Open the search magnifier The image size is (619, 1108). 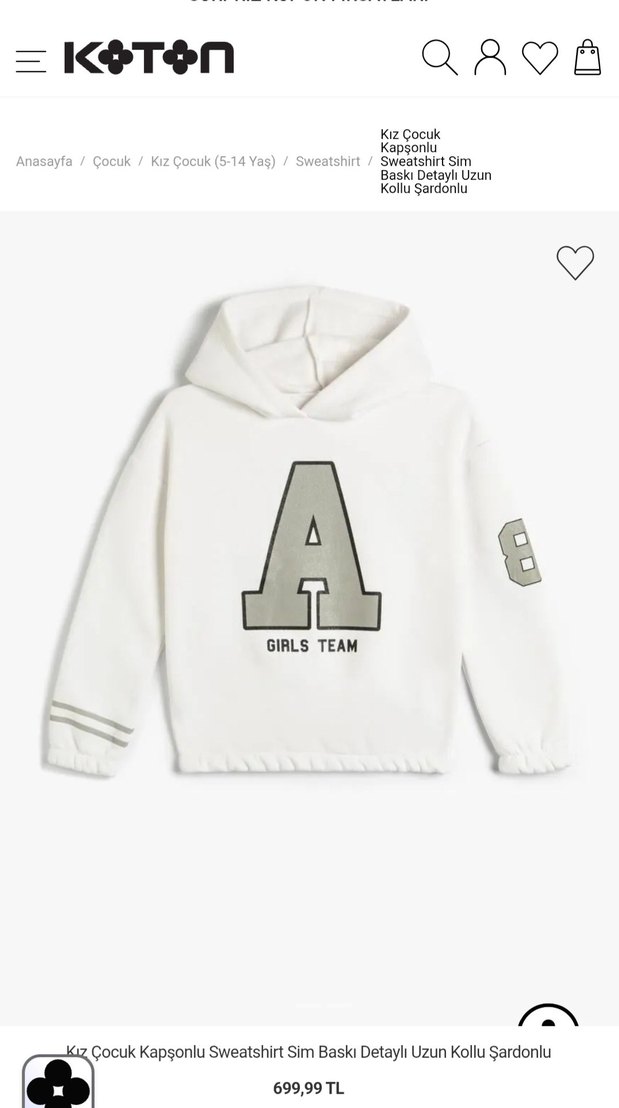(439, 58)
